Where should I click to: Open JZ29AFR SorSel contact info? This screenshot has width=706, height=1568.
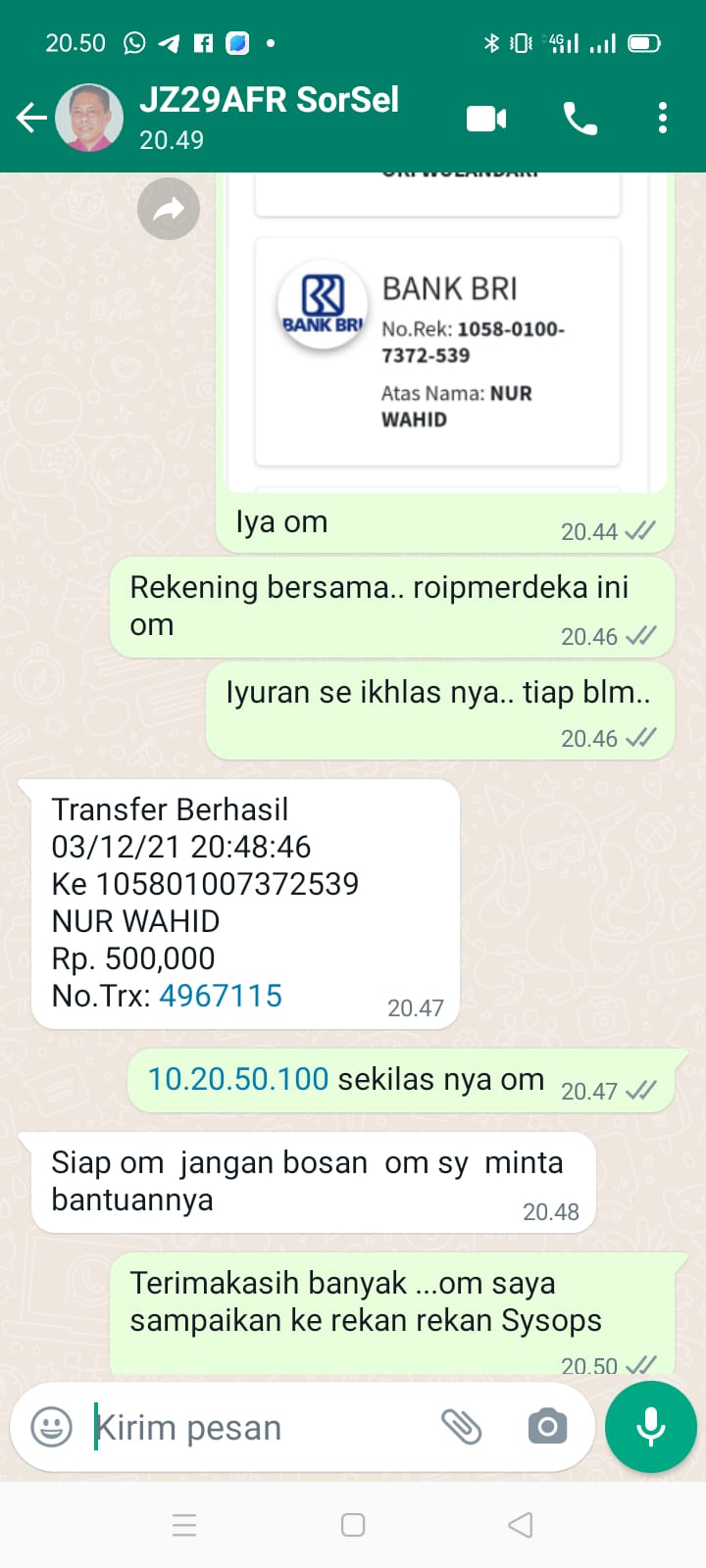tap(269, 117)
